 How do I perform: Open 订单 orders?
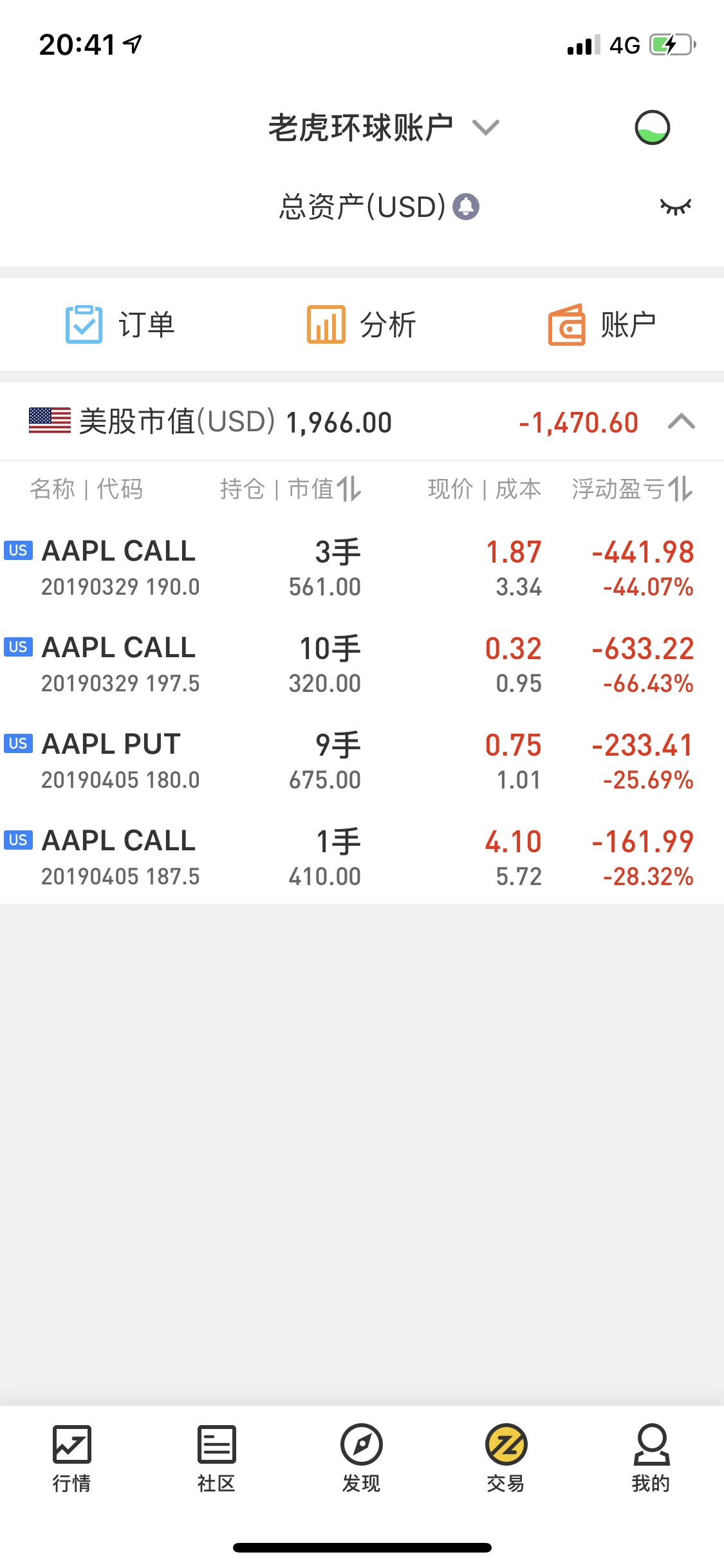point(120,324)
